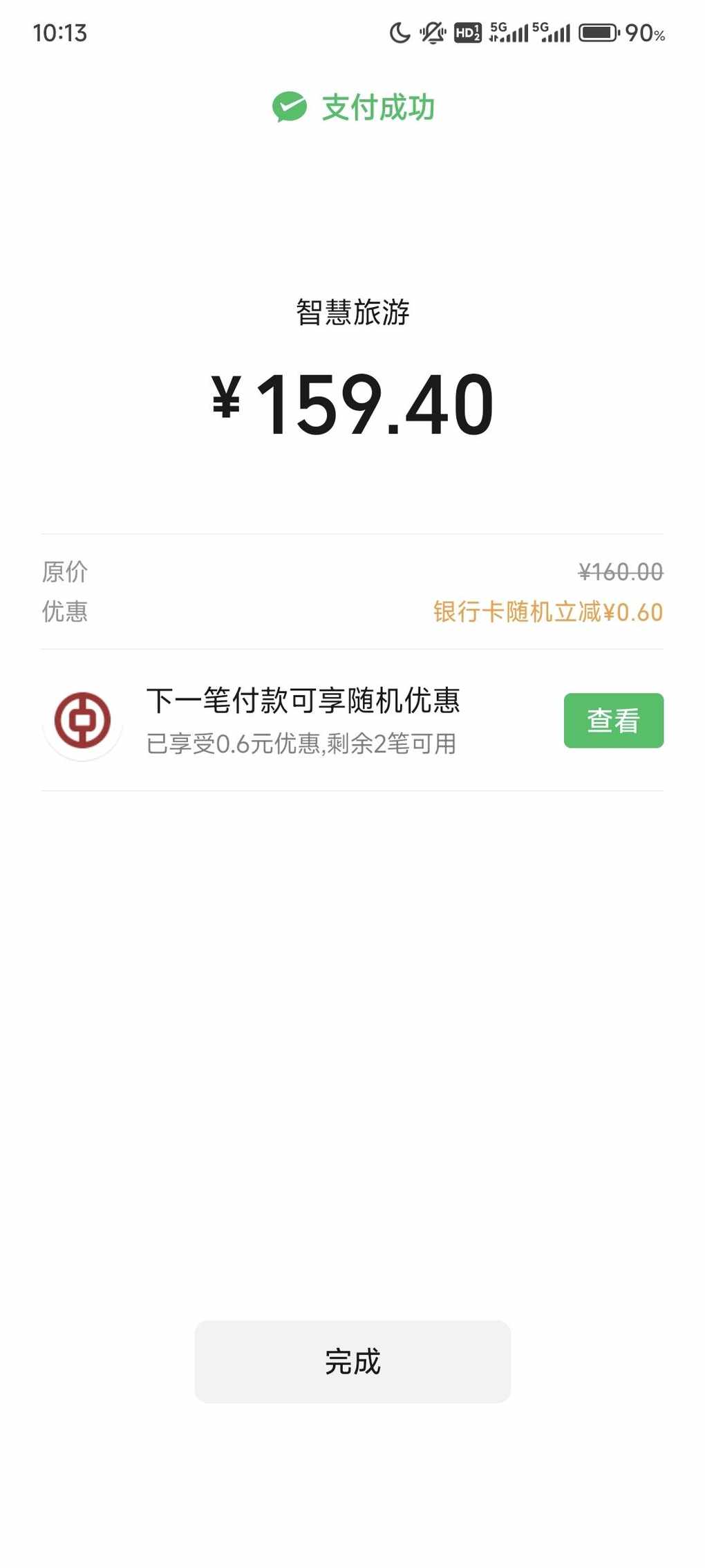Image resolution: width=705 pixels, height=1568 pixels.
Task: Tap 完成 to finish payment
Action: (x=352, y=1361)
